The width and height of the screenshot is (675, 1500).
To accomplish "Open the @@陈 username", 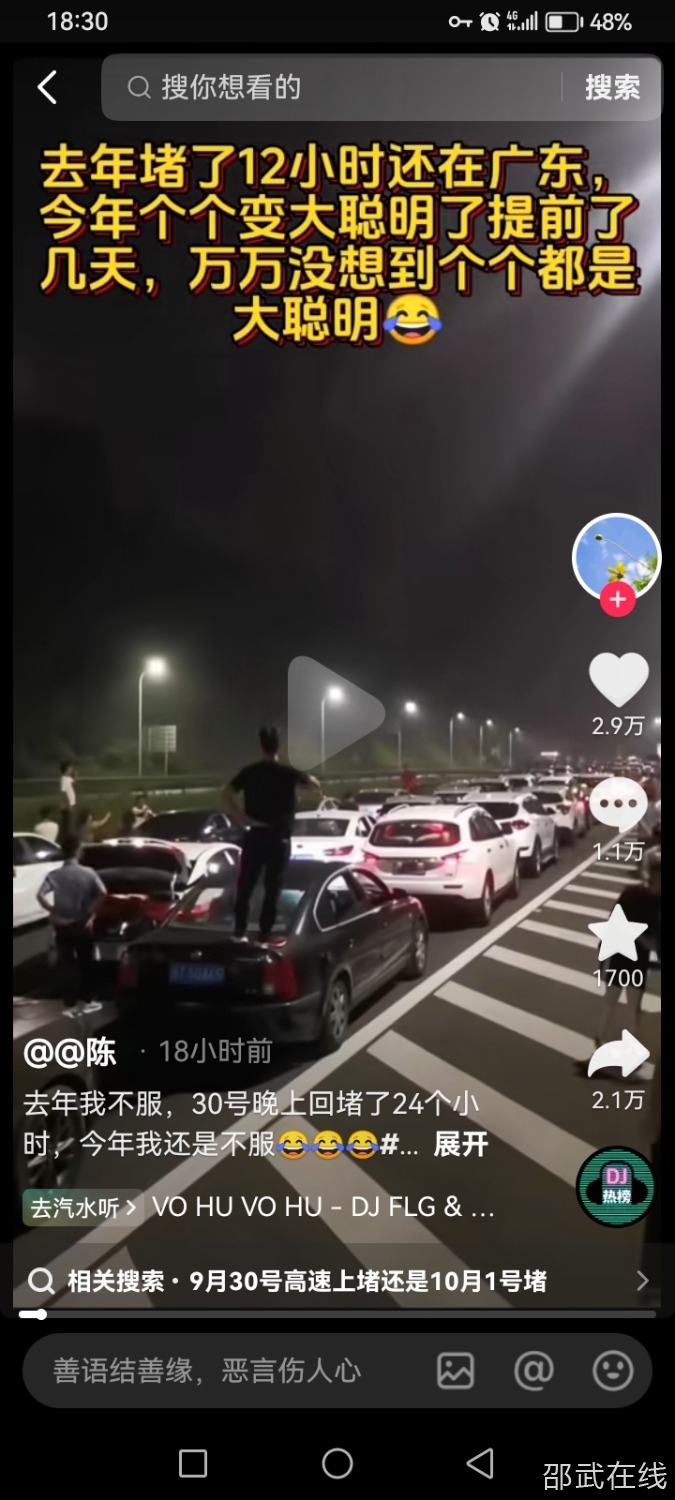I will pos(70,1052).
